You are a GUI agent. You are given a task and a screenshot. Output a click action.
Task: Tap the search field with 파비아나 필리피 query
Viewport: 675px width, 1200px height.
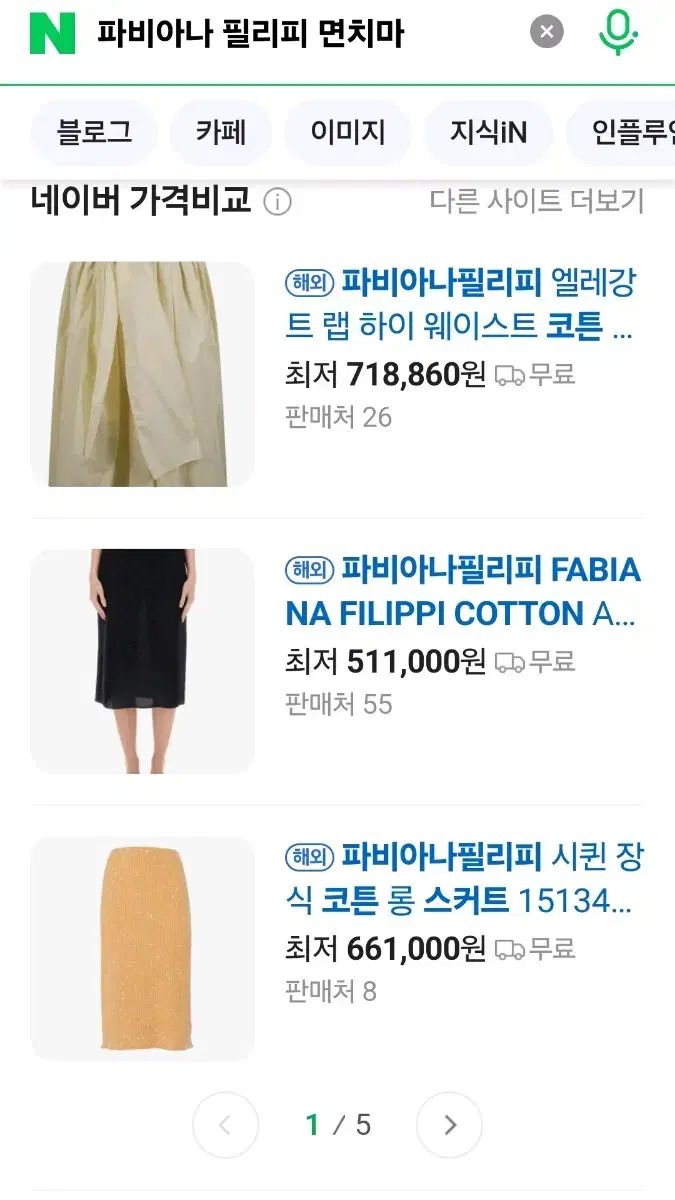300,34
